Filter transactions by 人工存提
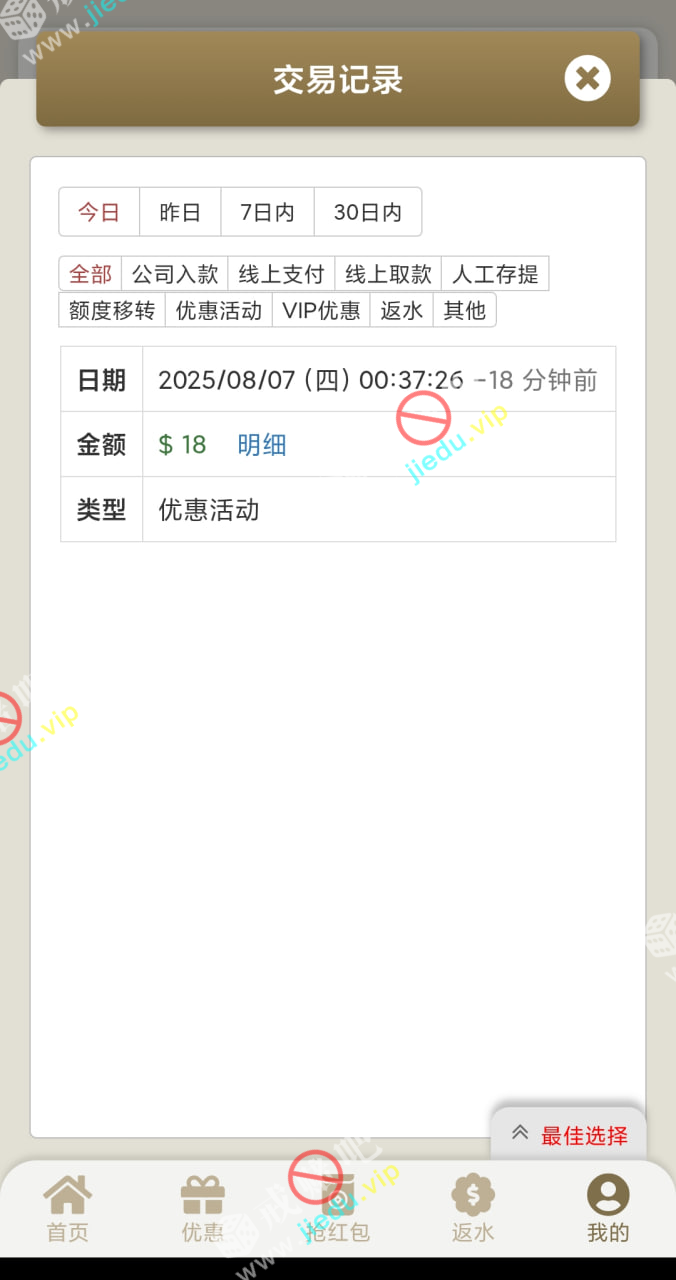 click(x=495, y=274)
